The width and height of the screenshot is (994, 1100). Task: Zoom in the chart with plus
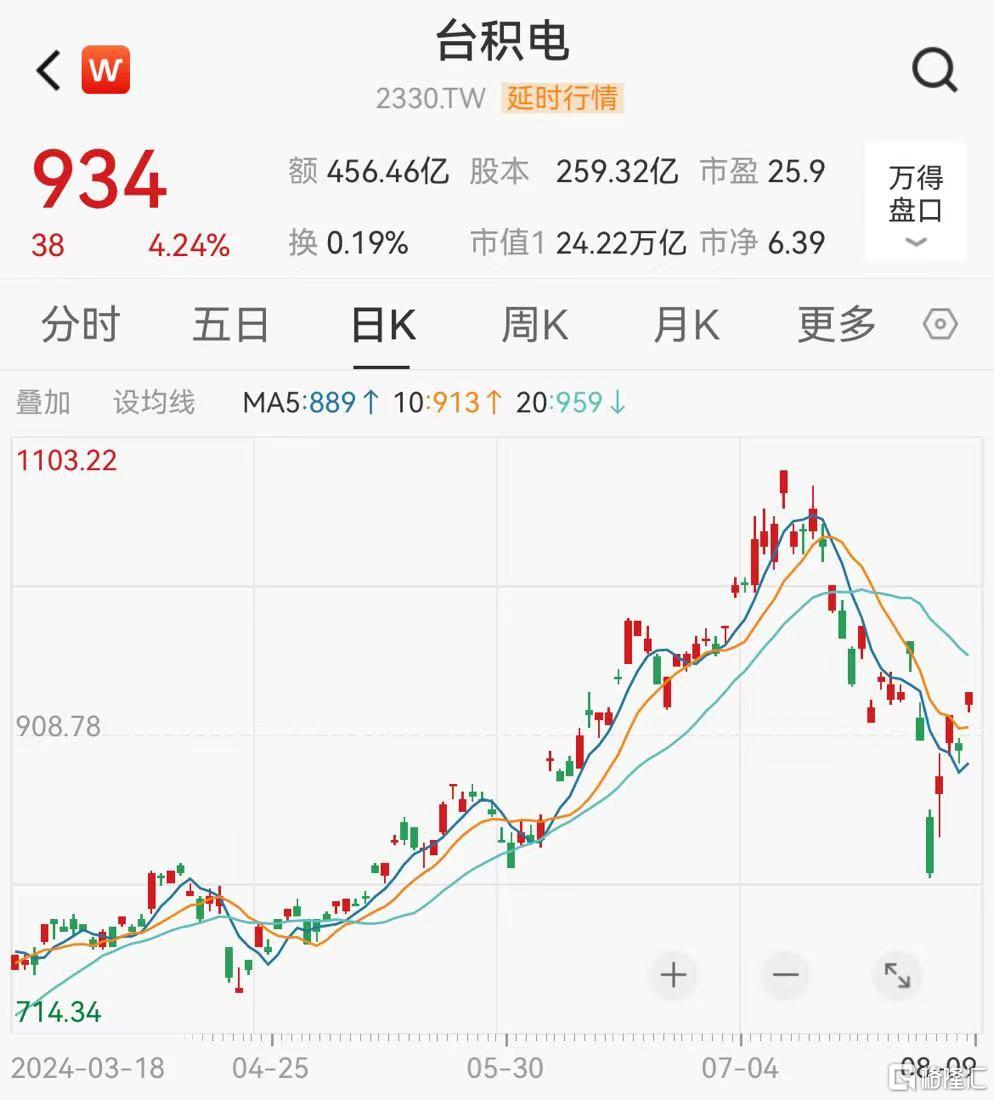point(673,974)
